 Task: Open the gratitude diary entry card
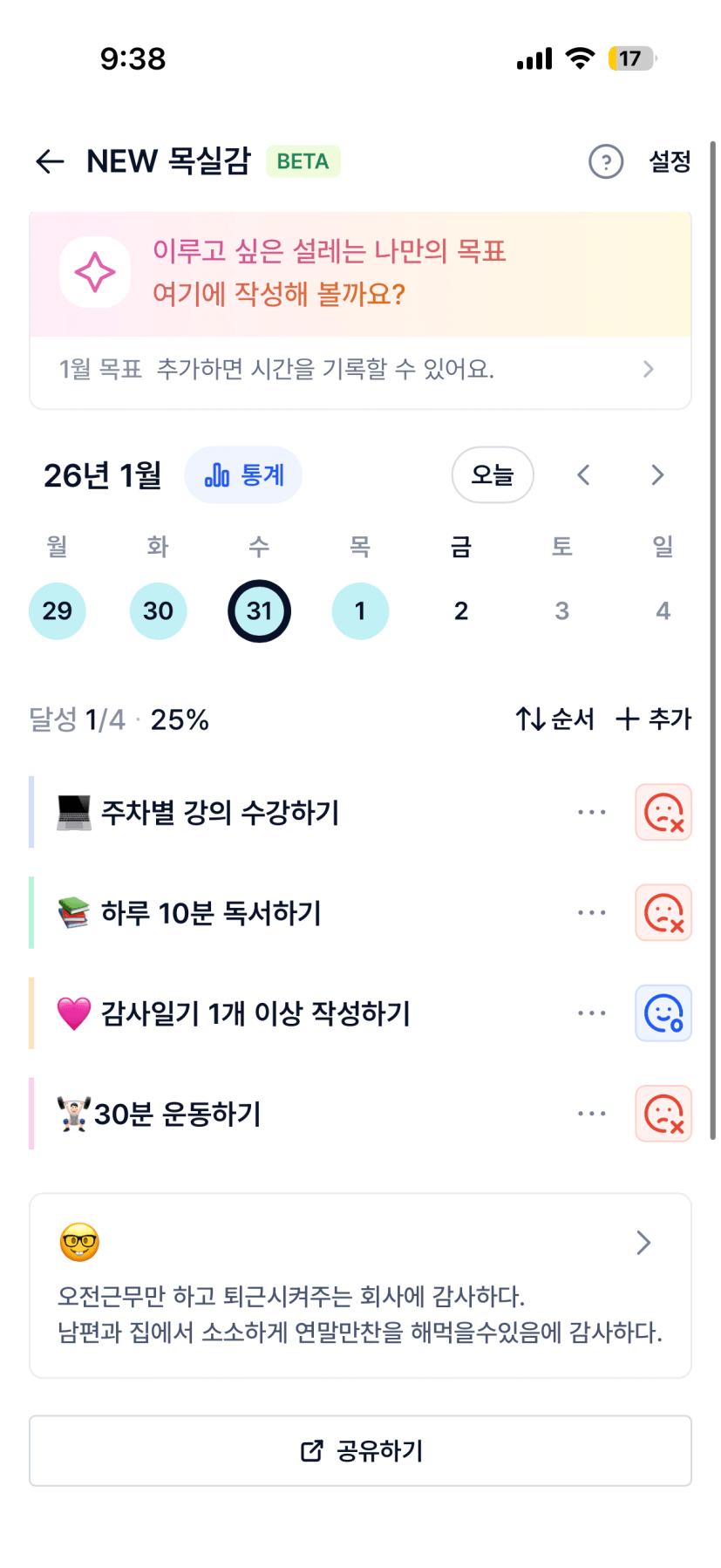click(x=360, y=1285)
